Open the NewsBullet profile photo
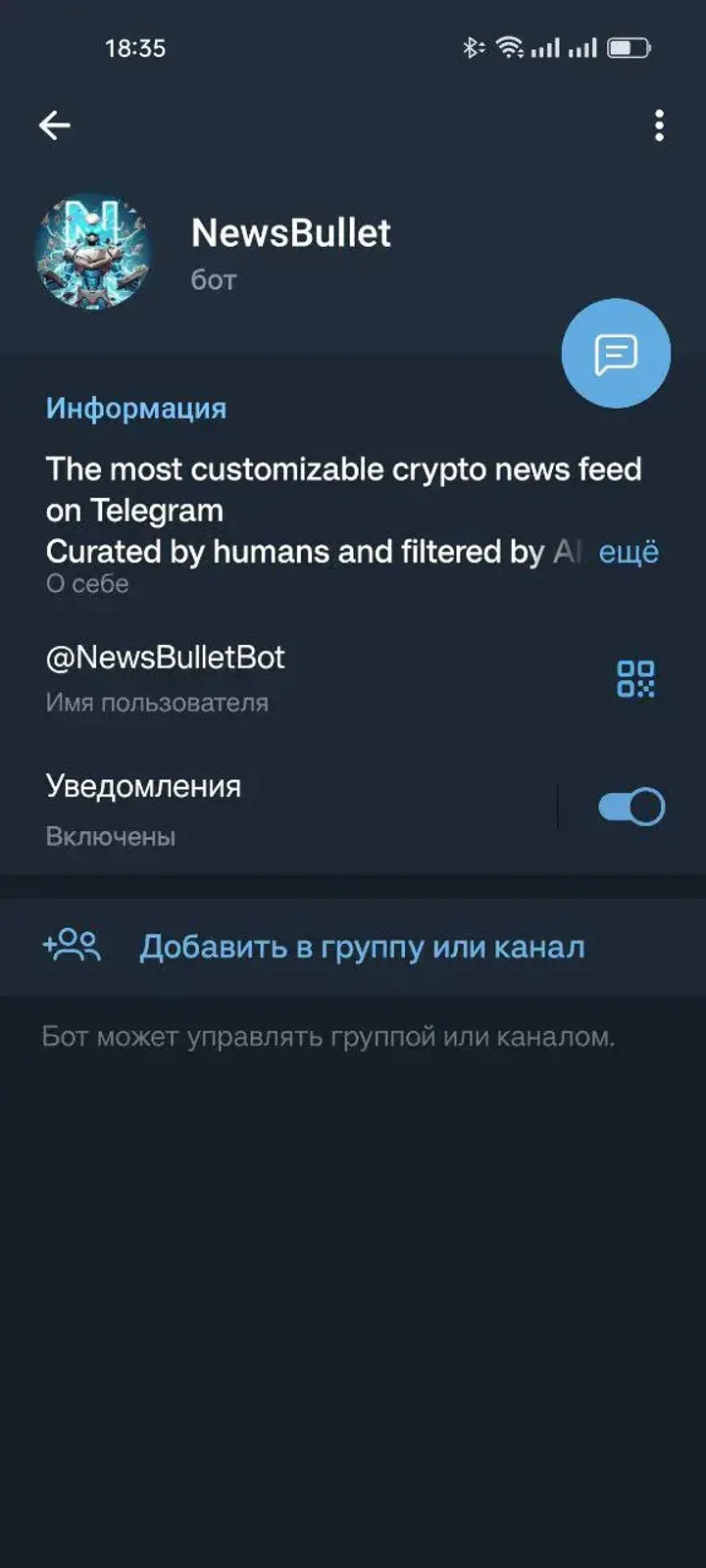The image size is (706, 1568). pyautogui.click(x=95, y=250)
